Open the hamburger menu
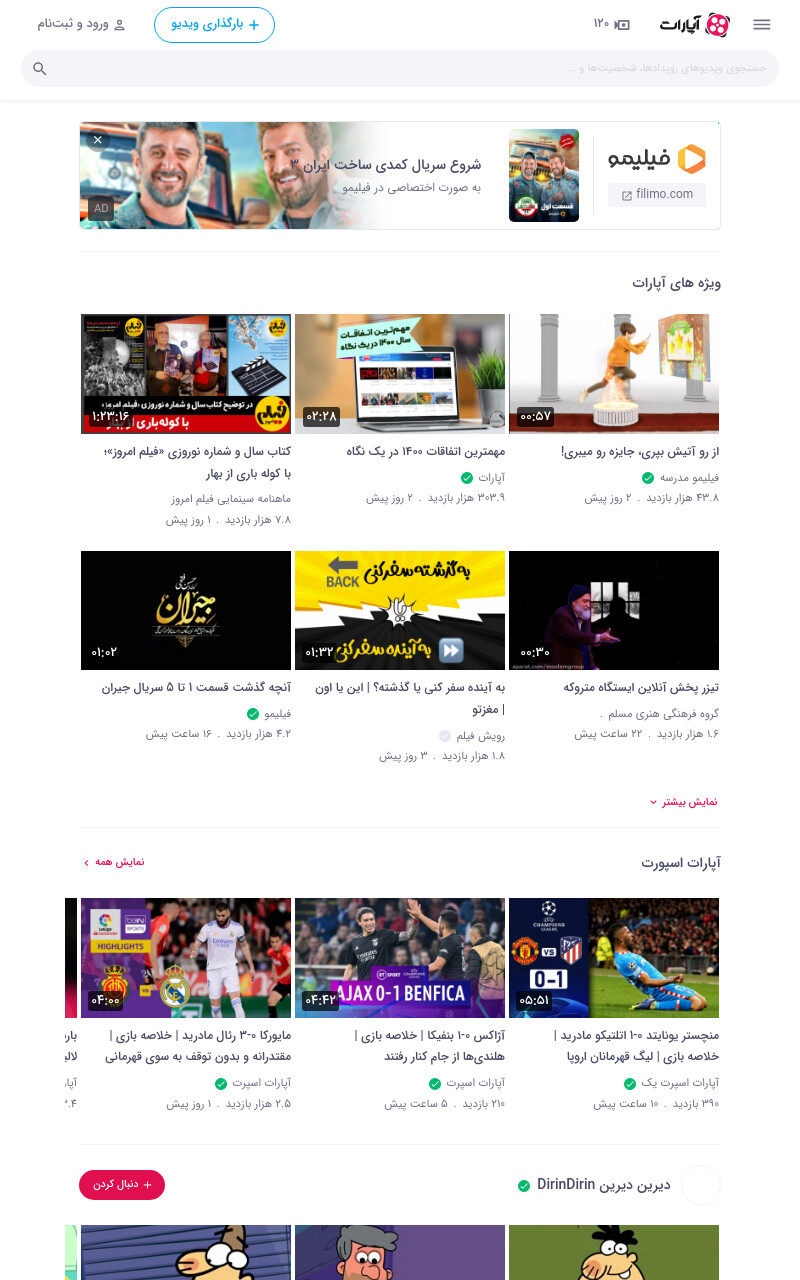This screenshot has width=800, height=1280. (762, 25)
